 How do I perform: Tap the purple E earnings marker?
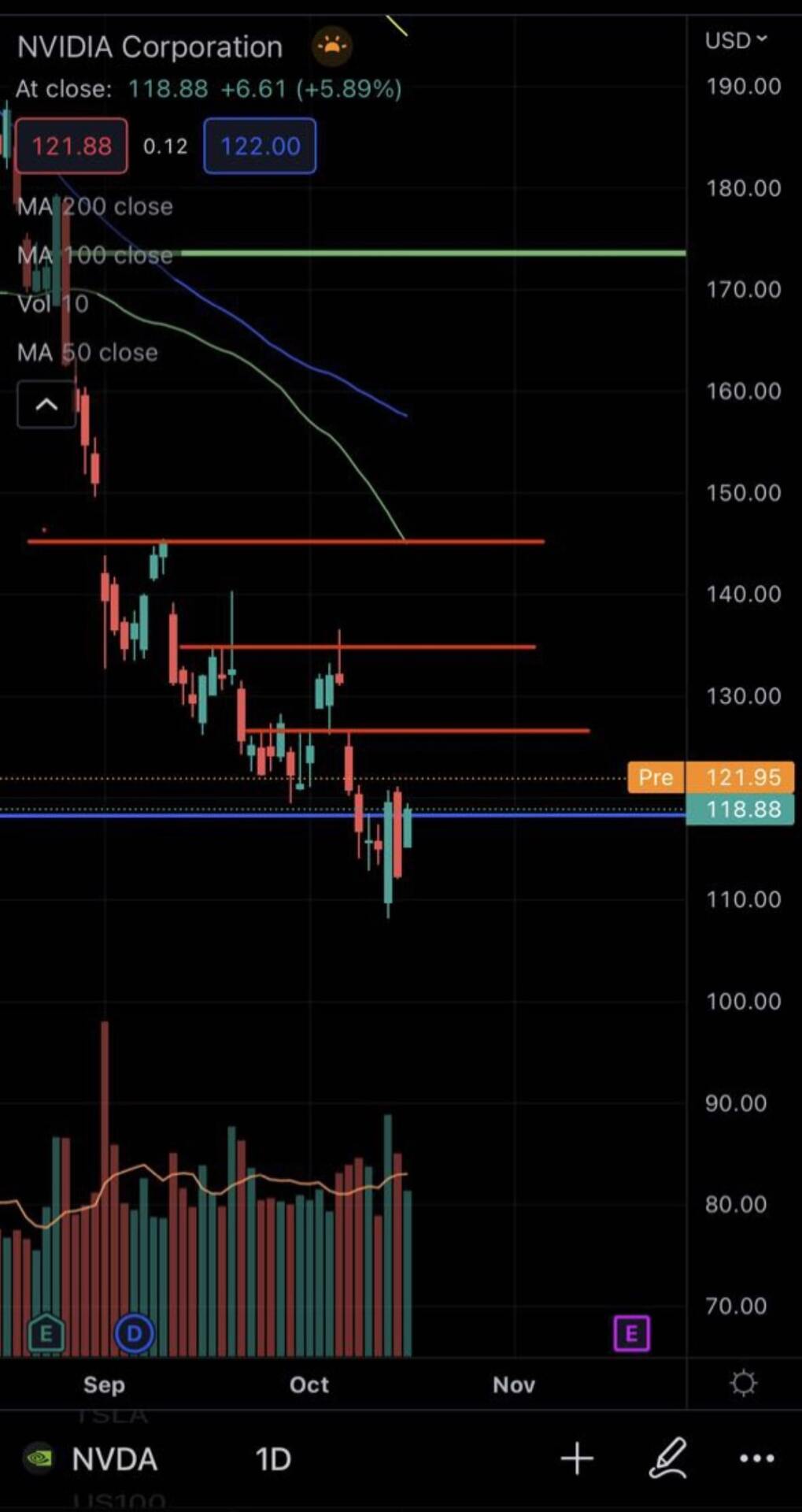pyautogui.click(x=631, y=1334)
